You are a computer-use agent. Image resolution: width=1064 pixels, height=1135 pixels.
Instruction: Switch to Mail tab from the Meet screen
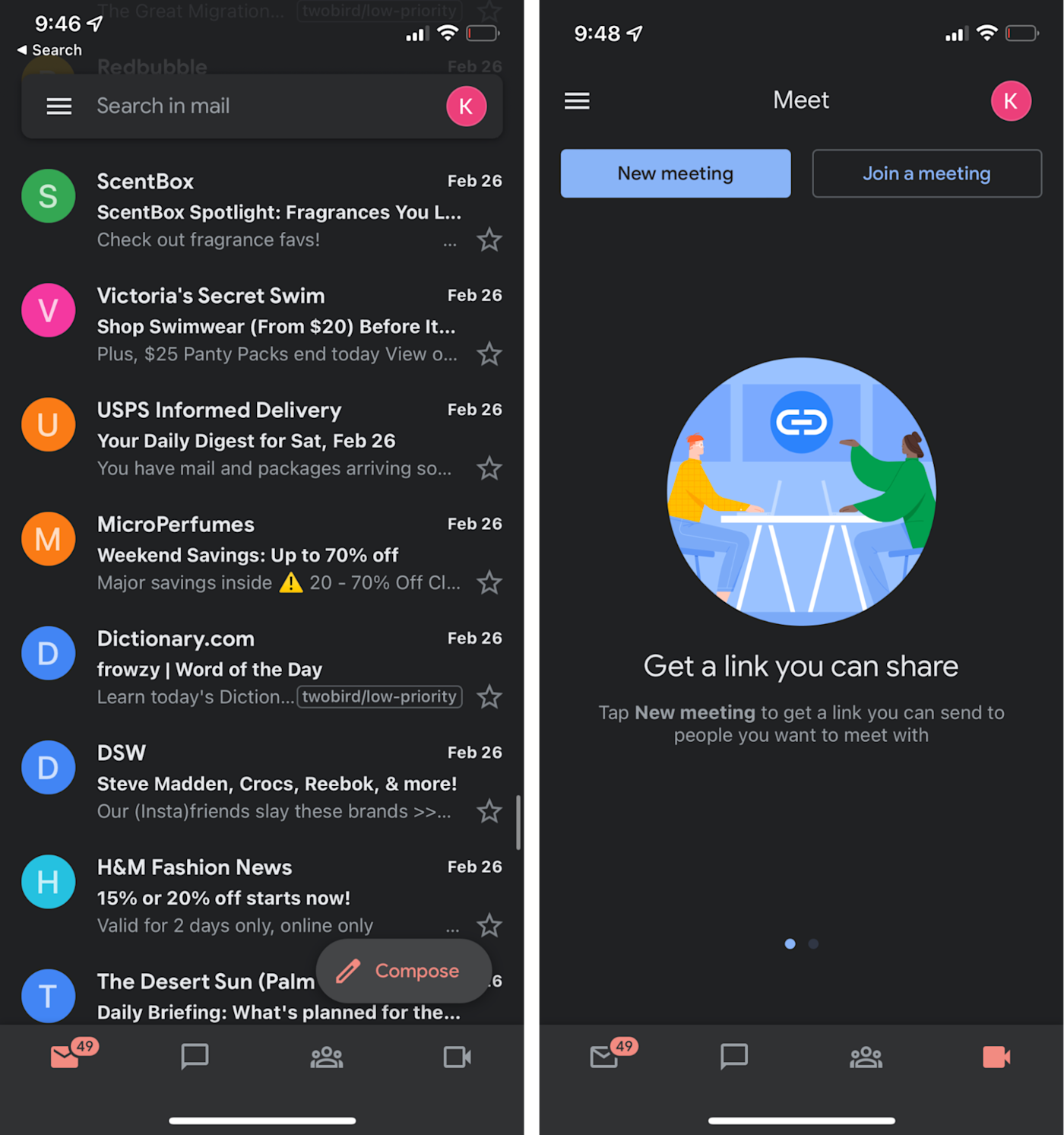(x=605, y=1057)
